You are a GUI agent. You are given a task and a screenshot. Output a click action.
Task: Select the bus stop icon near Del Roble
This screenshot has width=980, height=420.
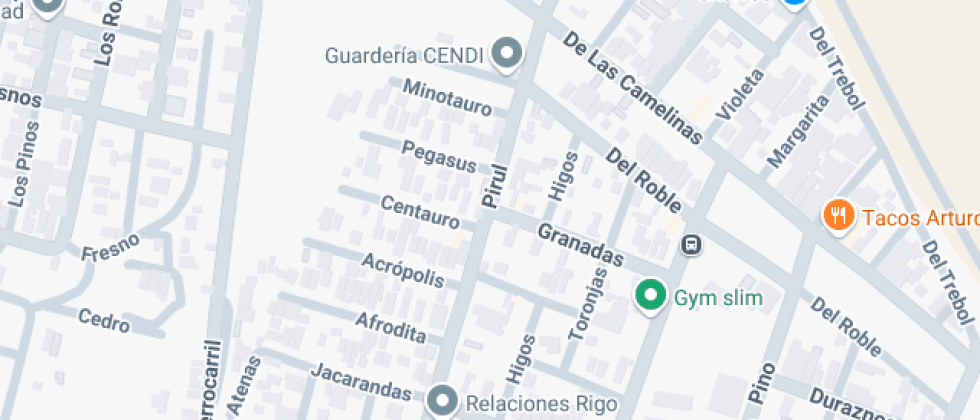691,243
